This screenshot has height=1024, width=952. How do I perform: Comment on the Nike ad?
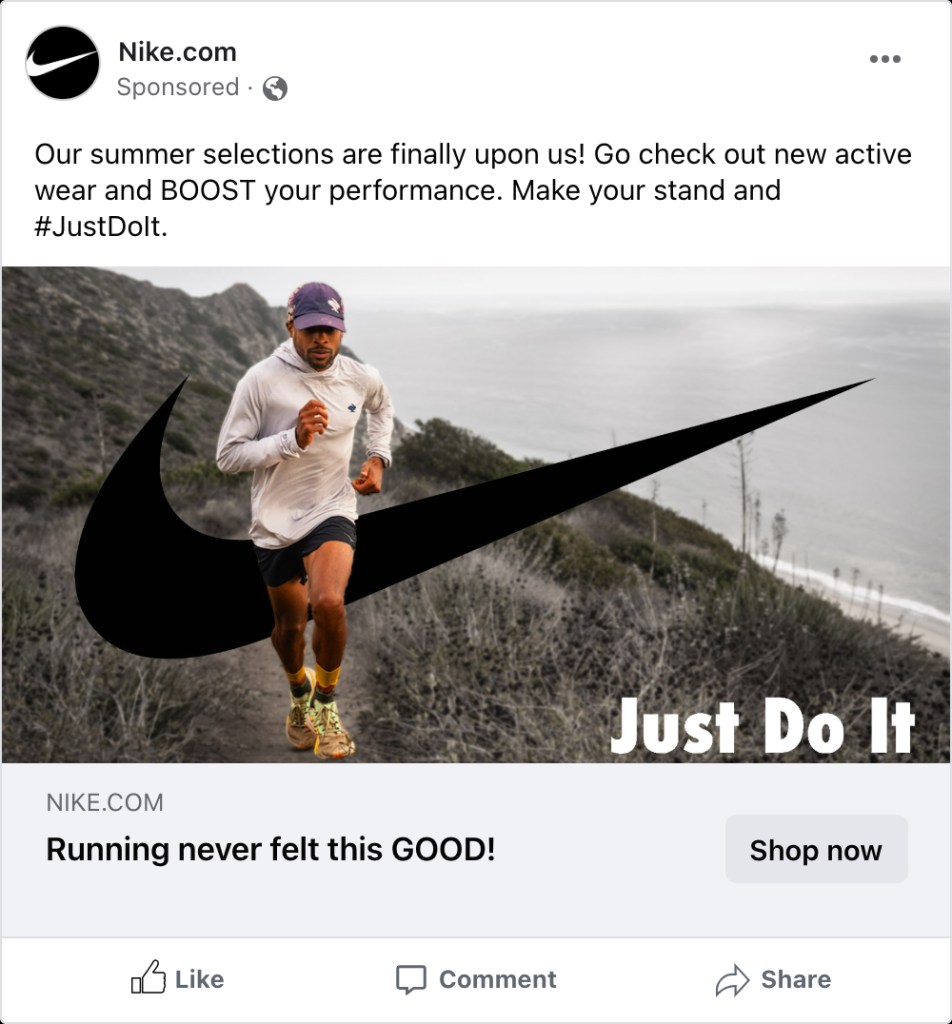coord(476,979)
